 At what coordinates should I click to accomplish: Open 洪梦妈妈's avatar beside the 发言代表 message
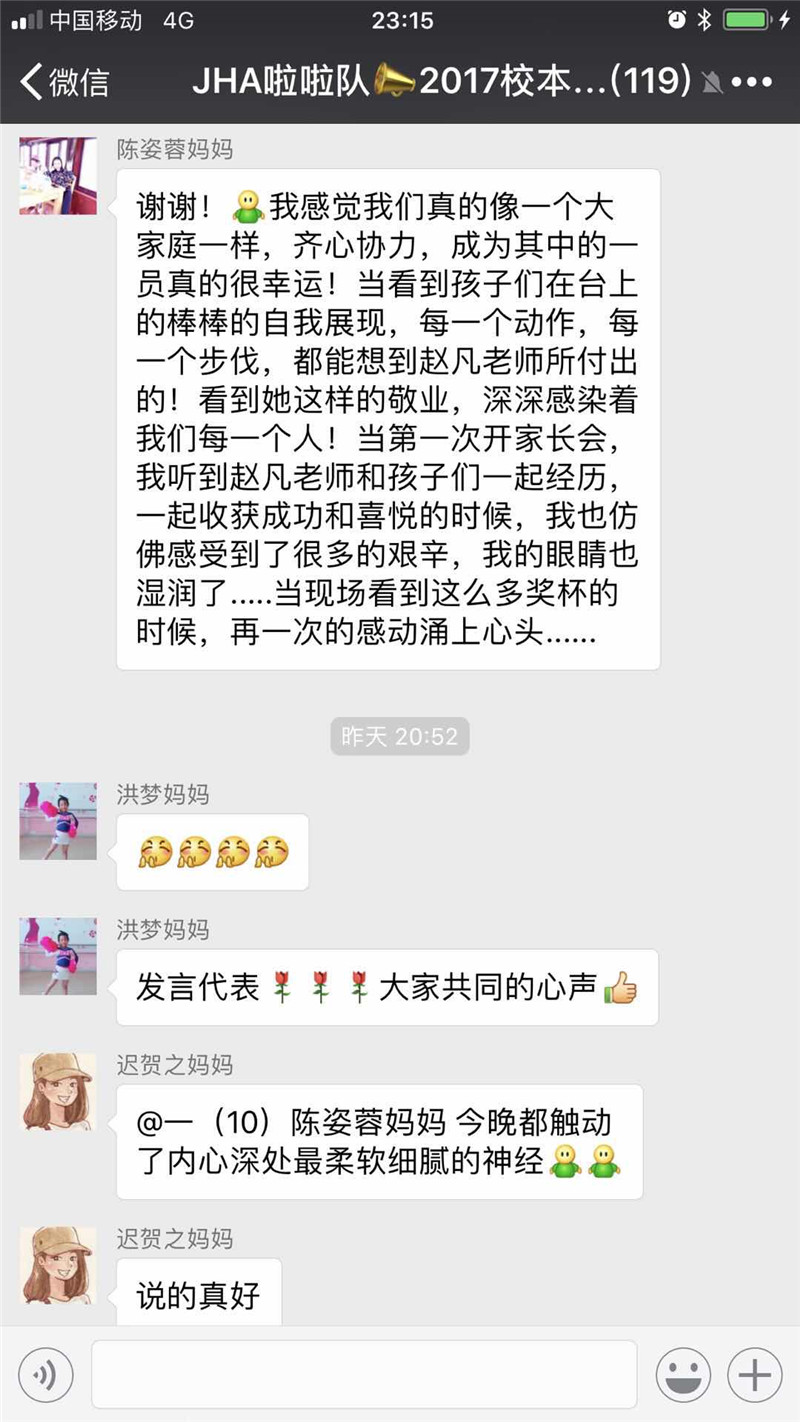click(x=58, y=956)
